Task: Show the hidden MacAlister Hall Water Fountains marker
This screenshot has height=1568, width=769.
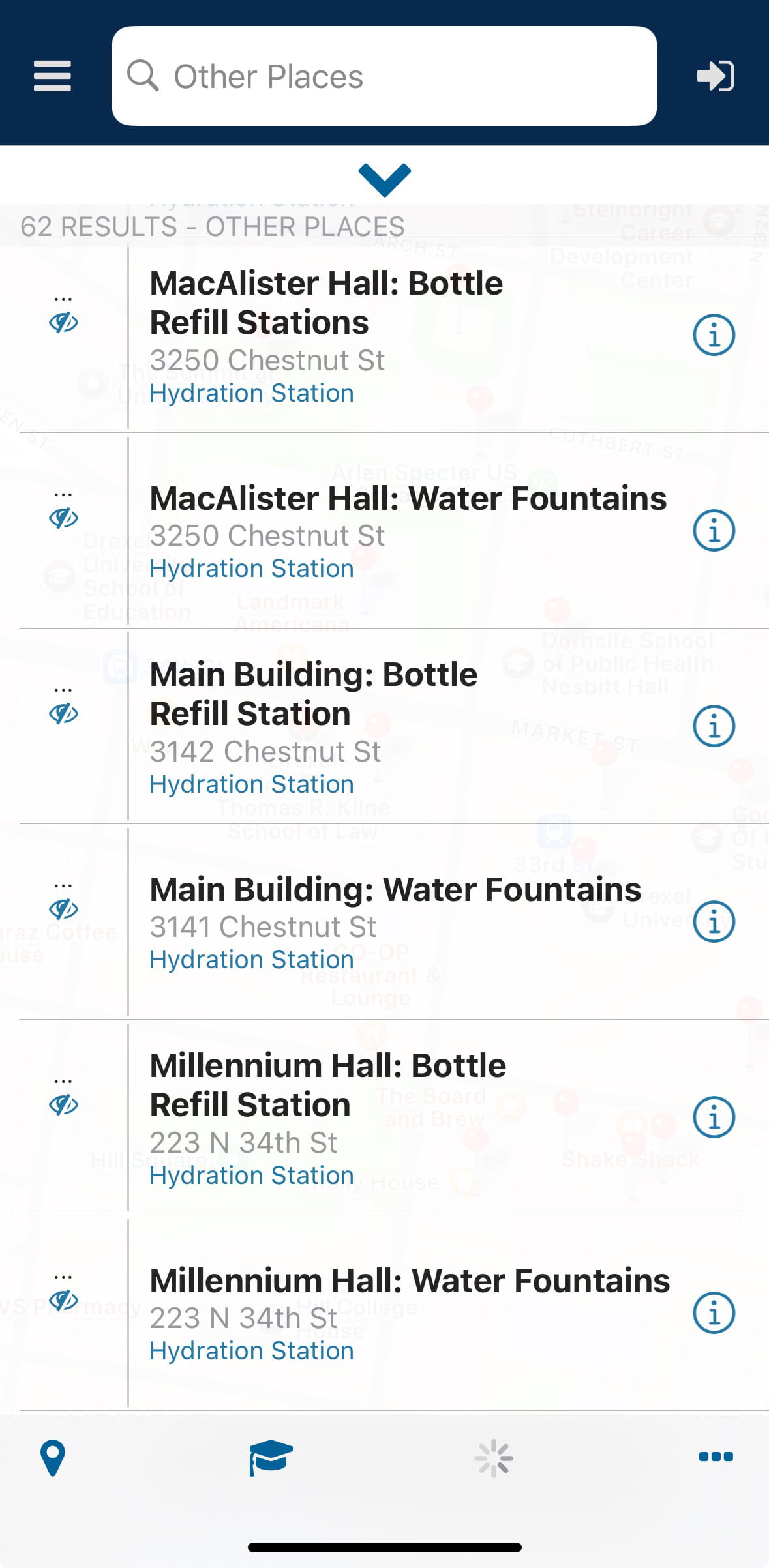Action: coord(65,517)
